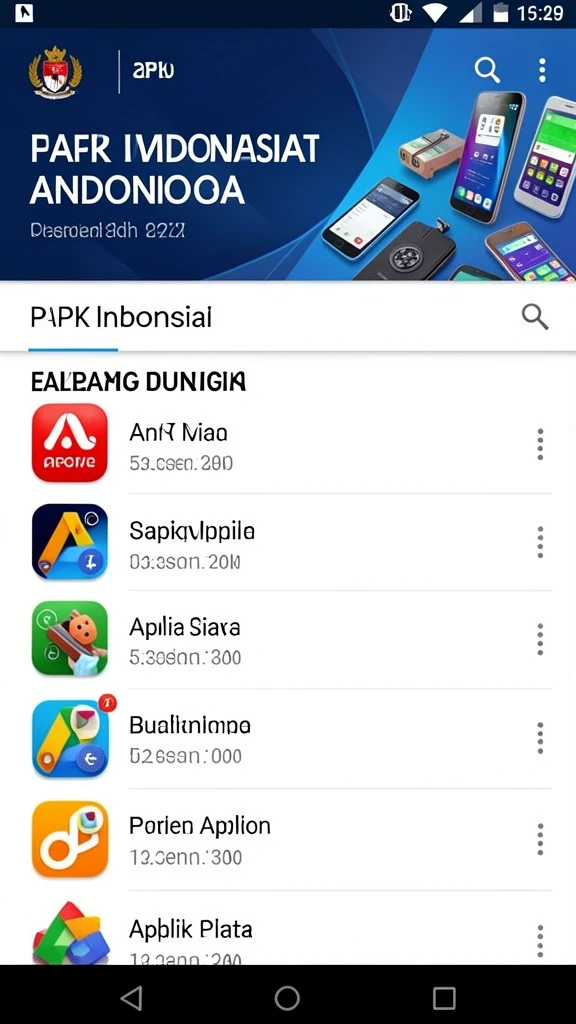Show more options for Bualikinimpe

coord(540,738)
